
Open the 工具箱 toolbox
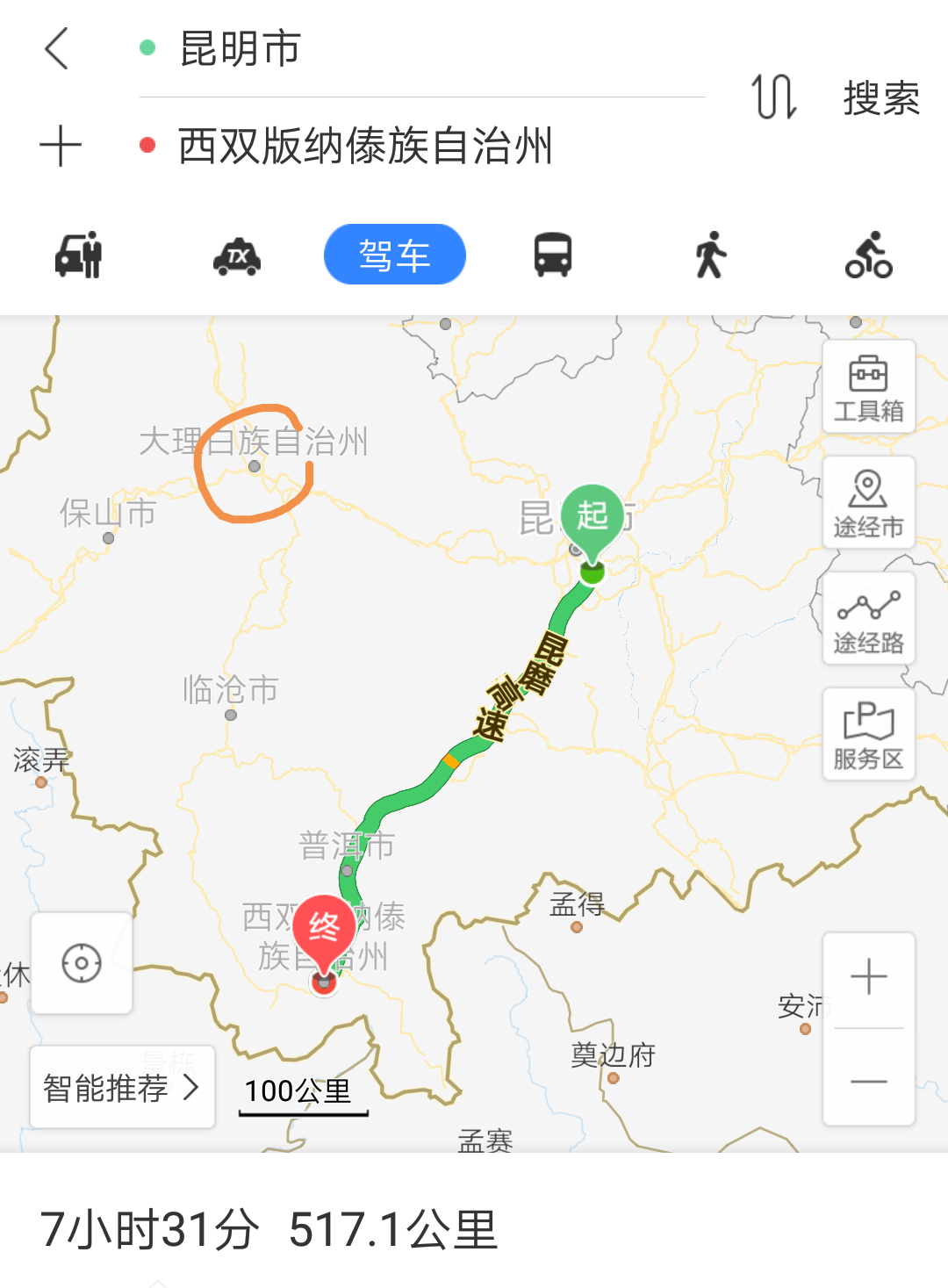[x=868, y=387]
